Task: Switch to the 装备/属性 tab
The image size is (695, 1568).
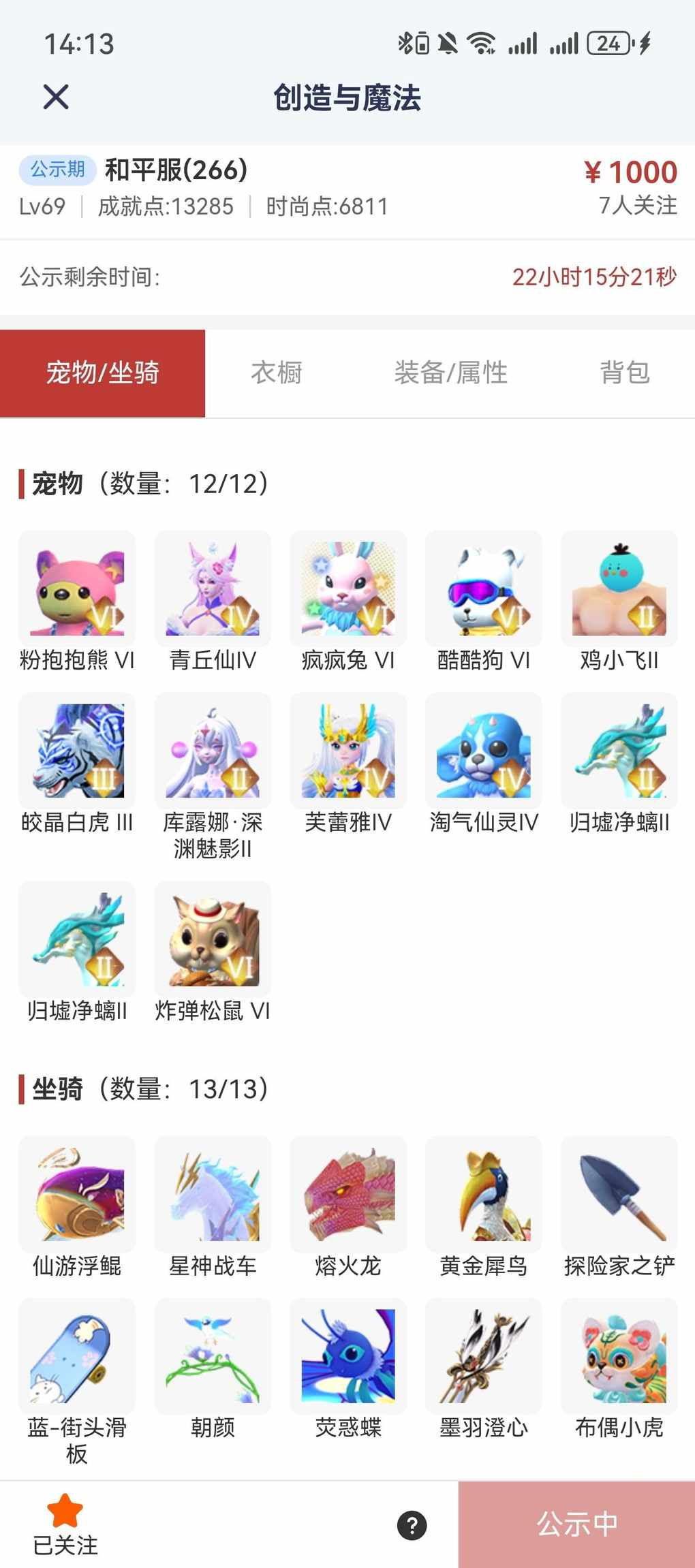Action: (x=450, y=373)
